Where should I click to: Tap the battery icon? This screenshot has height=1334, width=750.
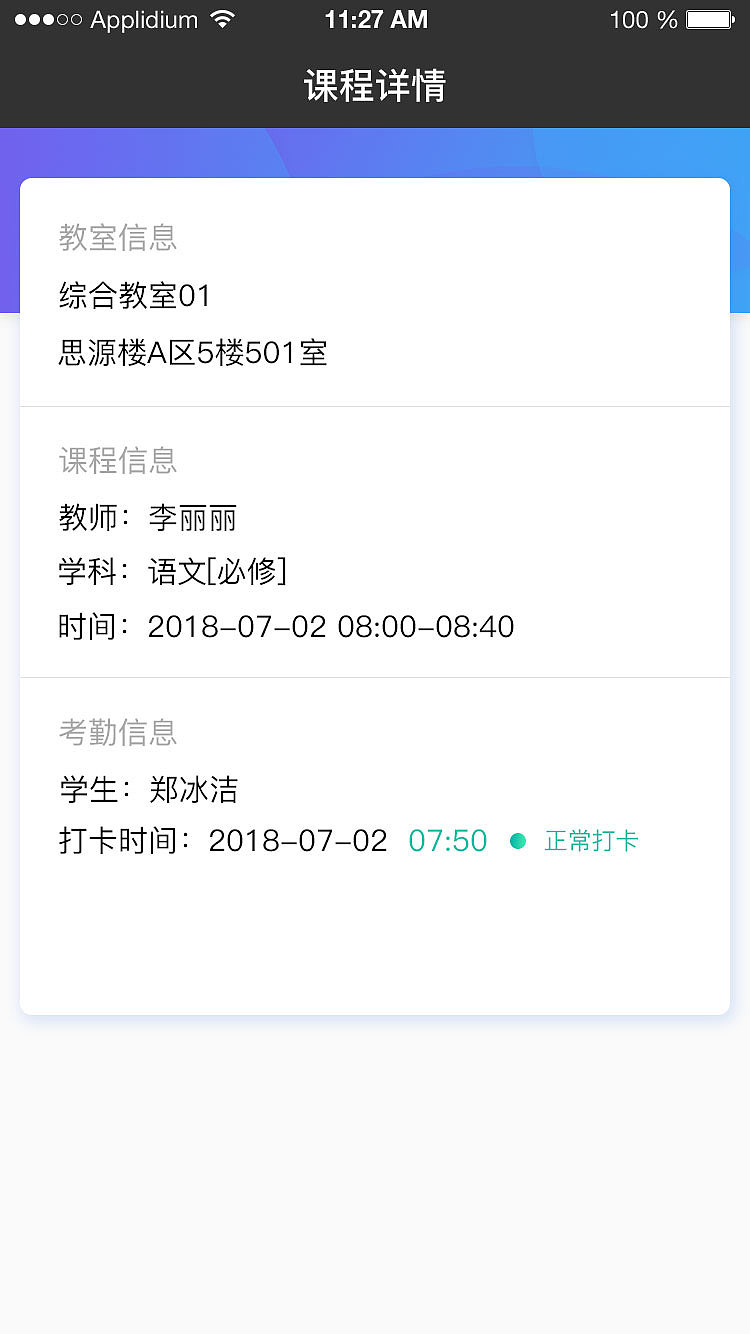pos(712,18)
